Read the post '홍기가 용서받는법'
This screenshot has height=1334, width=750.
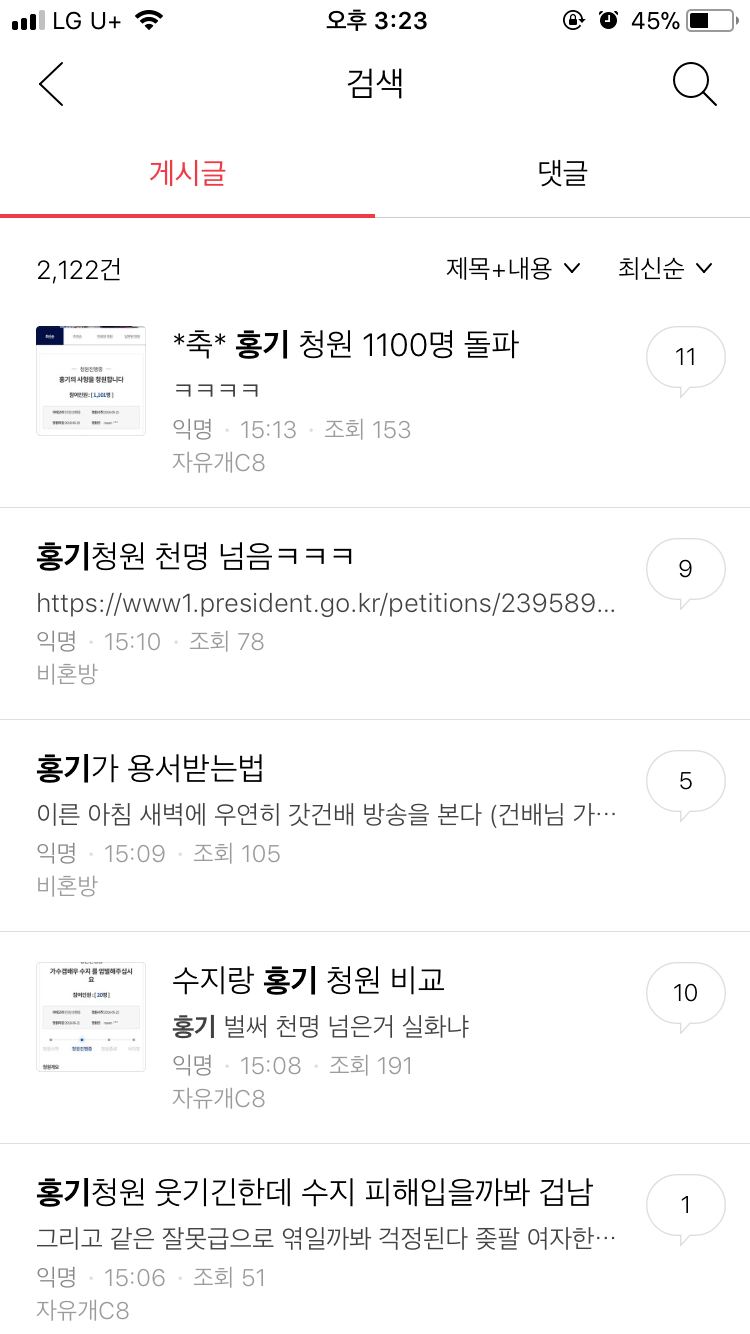click(x=150, y=769)
